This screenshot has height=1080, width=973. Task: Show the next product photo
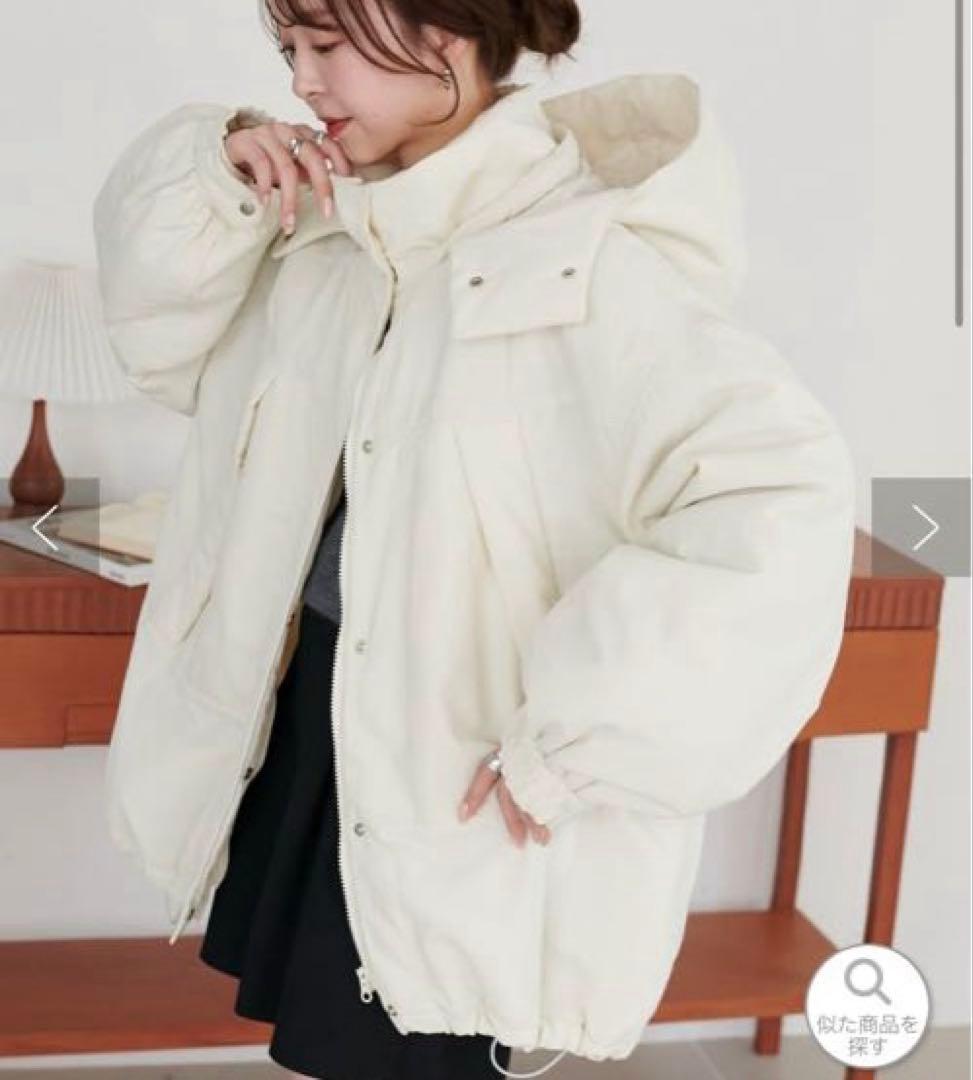coord(925,527)
